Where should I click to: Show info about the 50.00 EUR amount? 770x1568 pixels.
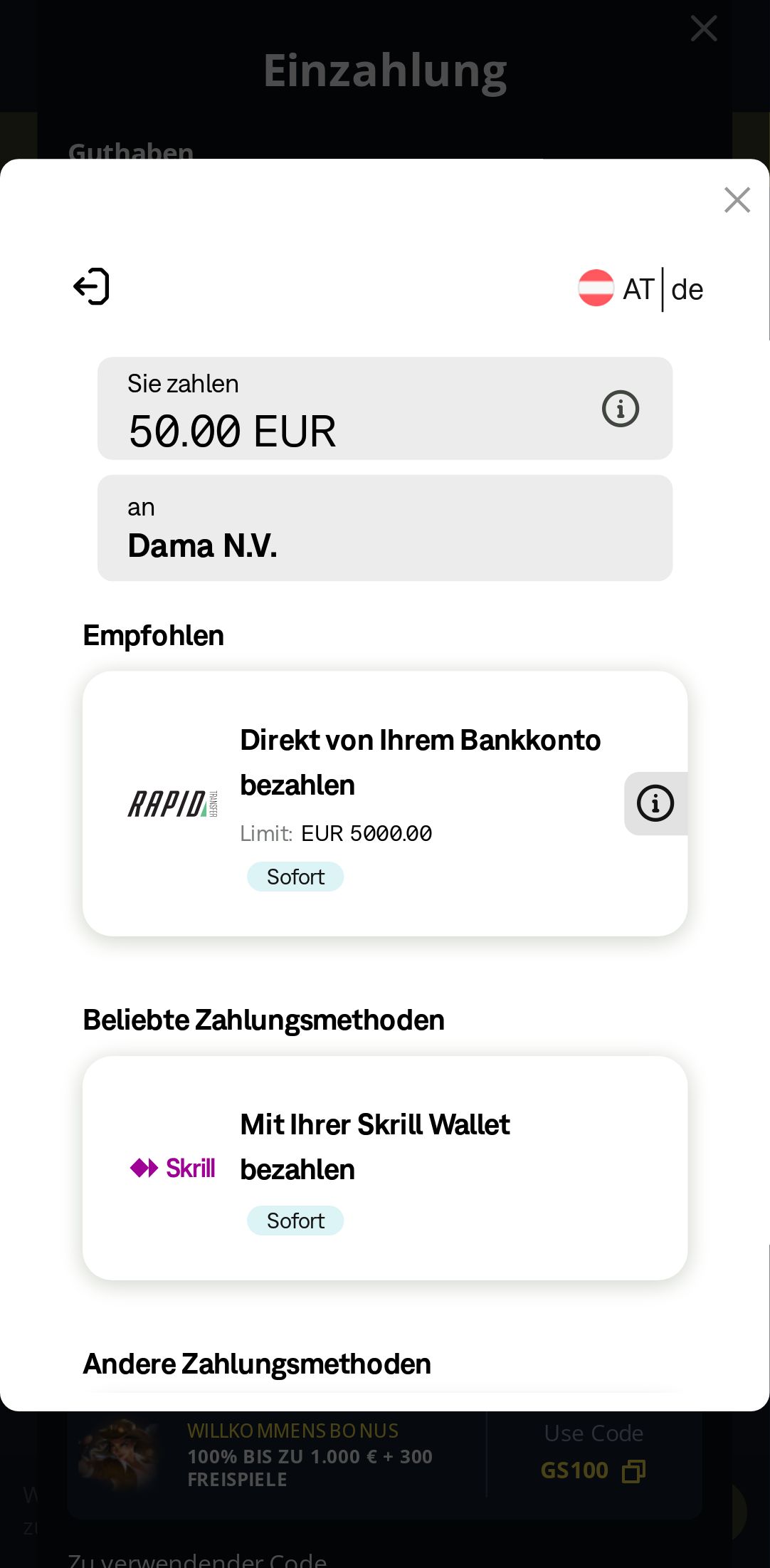point(620,409)
